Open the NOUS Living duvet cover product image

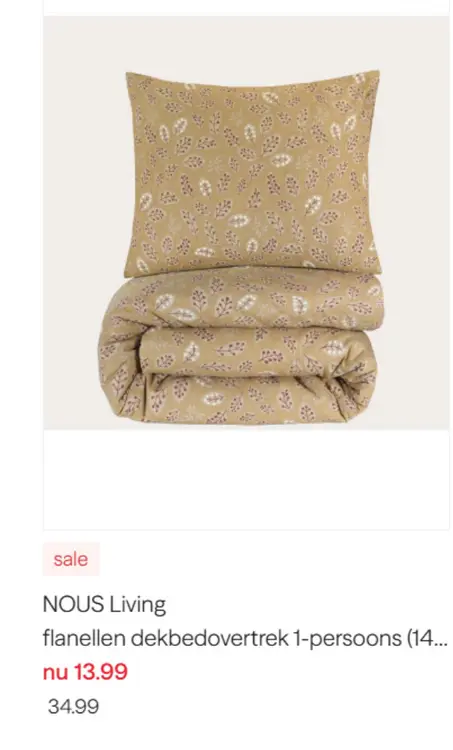coord(246,223)
